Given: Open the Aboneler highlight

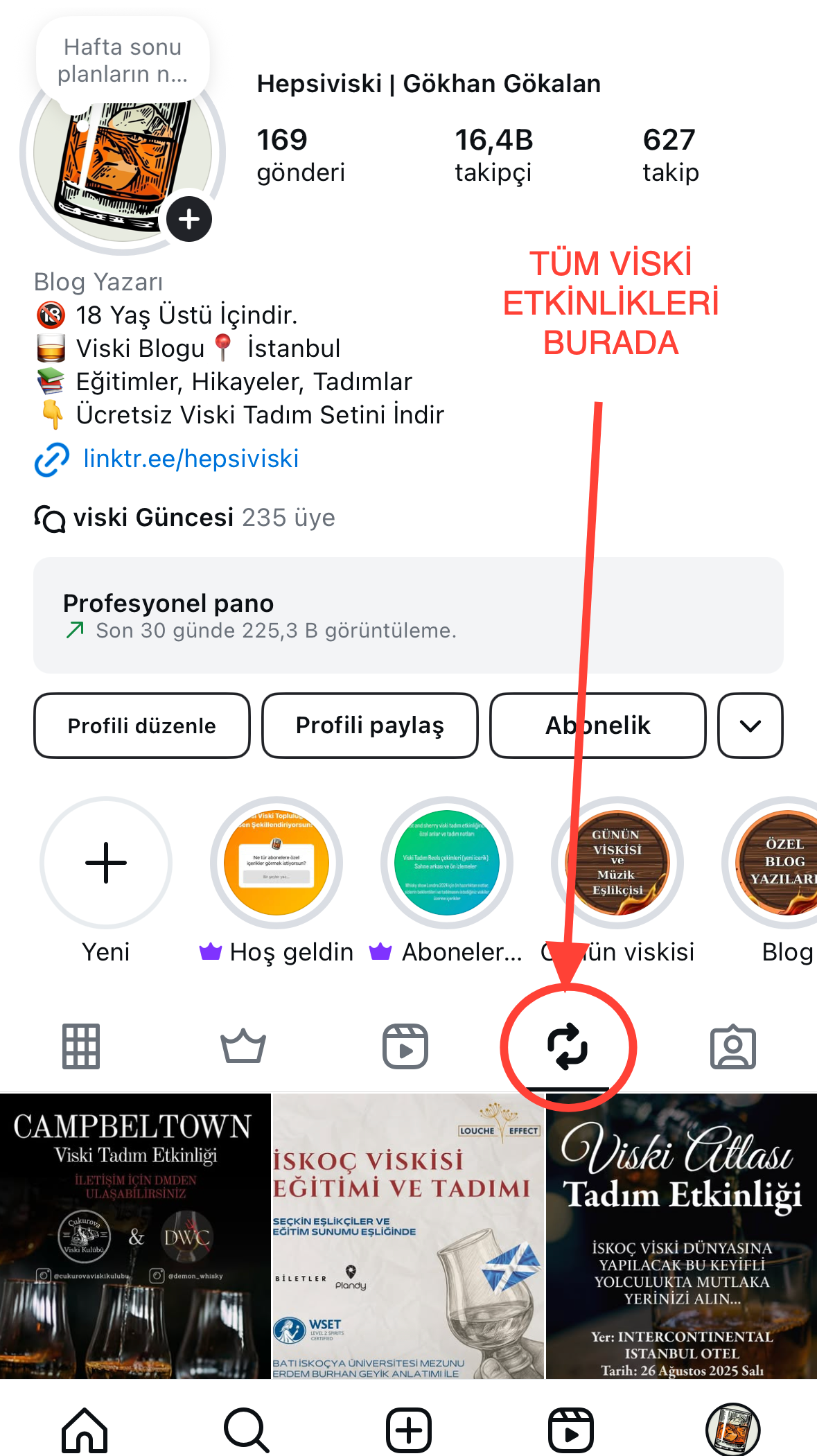Looking at the screenshot, I should [447, 863].
